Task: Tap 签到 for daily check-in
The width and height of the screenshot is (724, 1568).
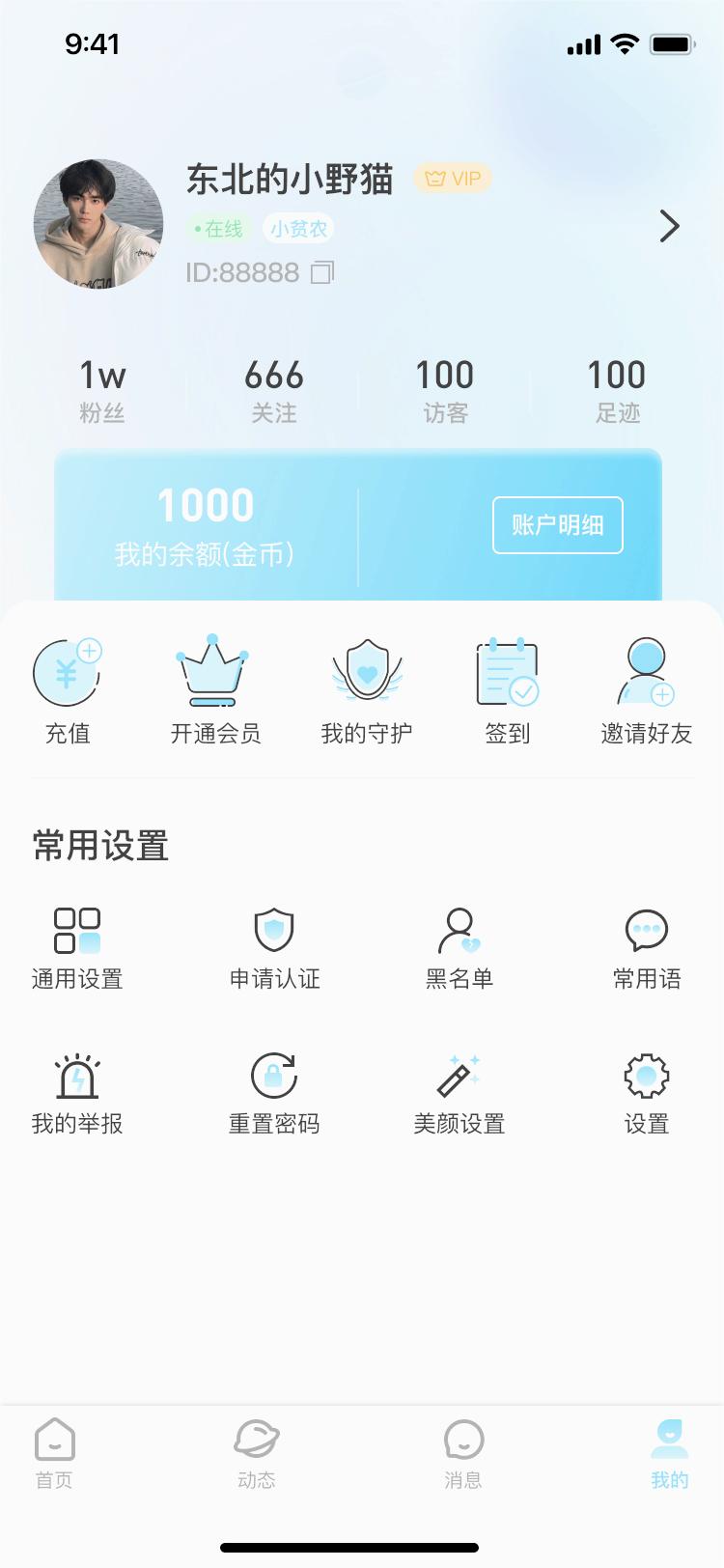Action: 508,689
